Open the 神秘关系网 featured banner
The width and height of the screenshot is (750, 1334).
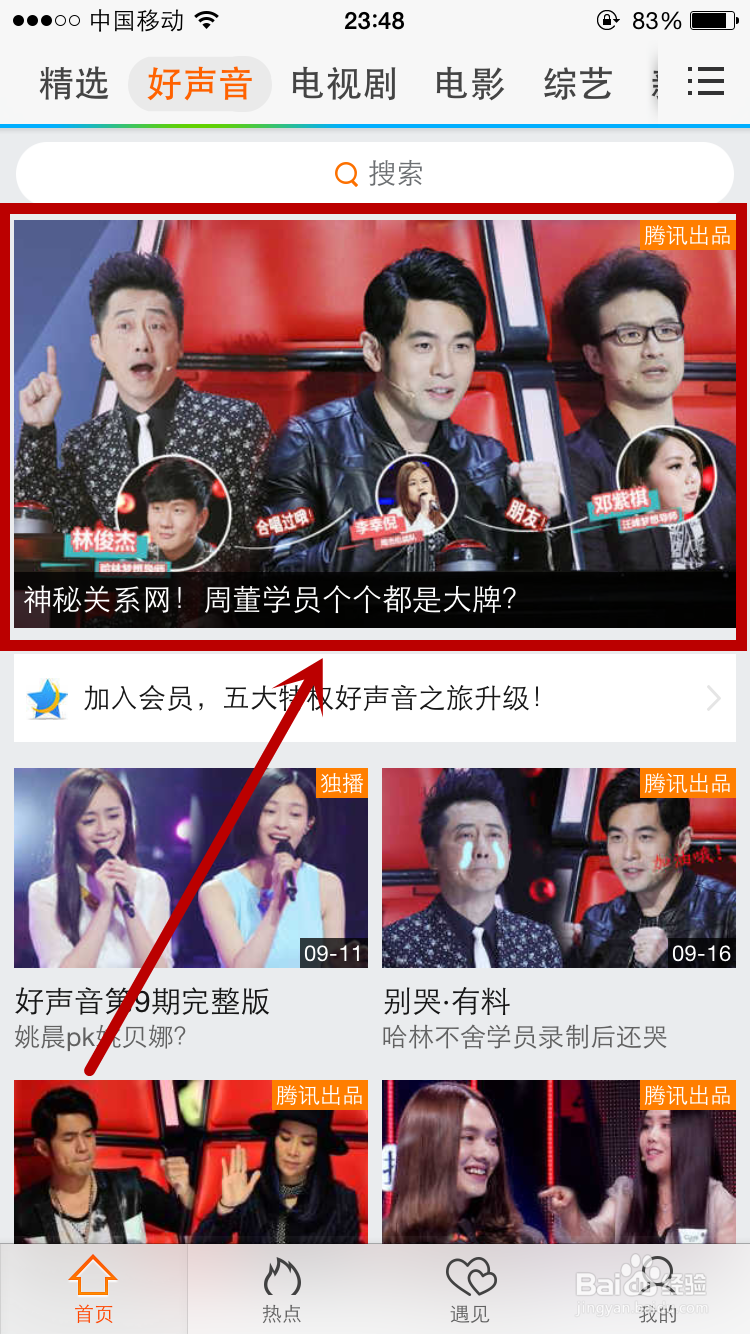pos(375,424)
